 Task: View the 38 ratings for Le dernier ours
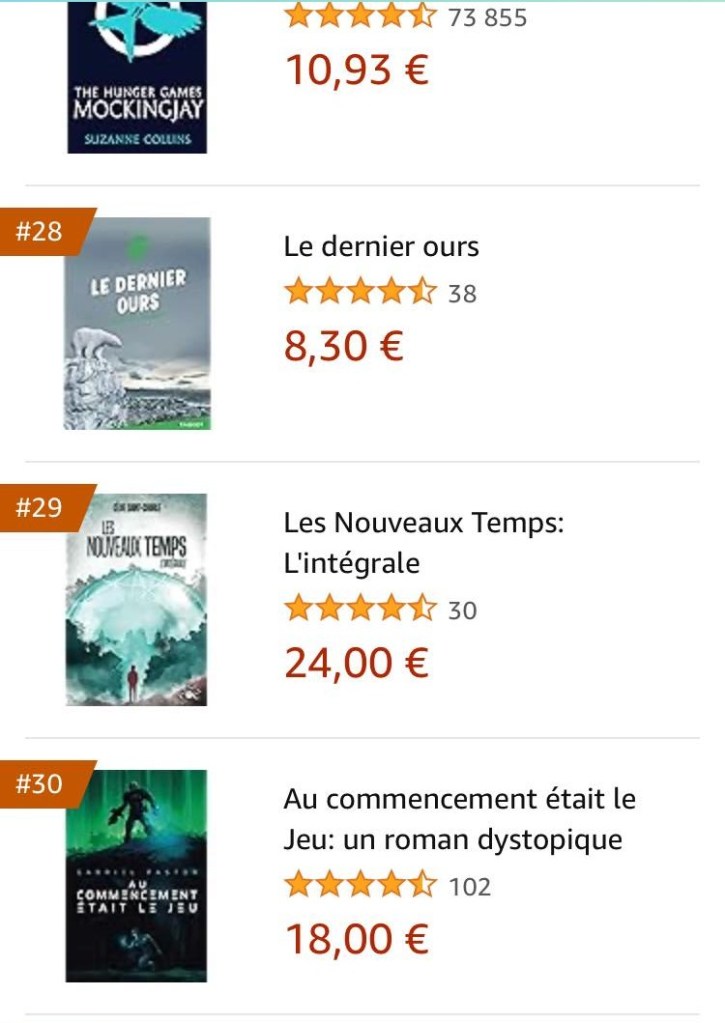462,294
